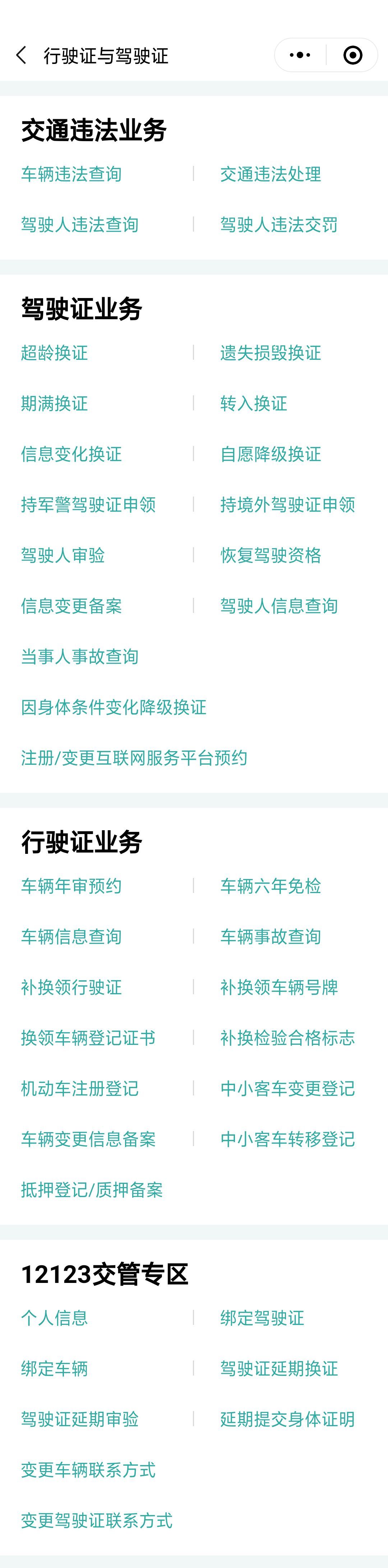Tap 机动车注册登记
The width and height of the screenshot is (388, 1568).
click(x=80, y=1088)
